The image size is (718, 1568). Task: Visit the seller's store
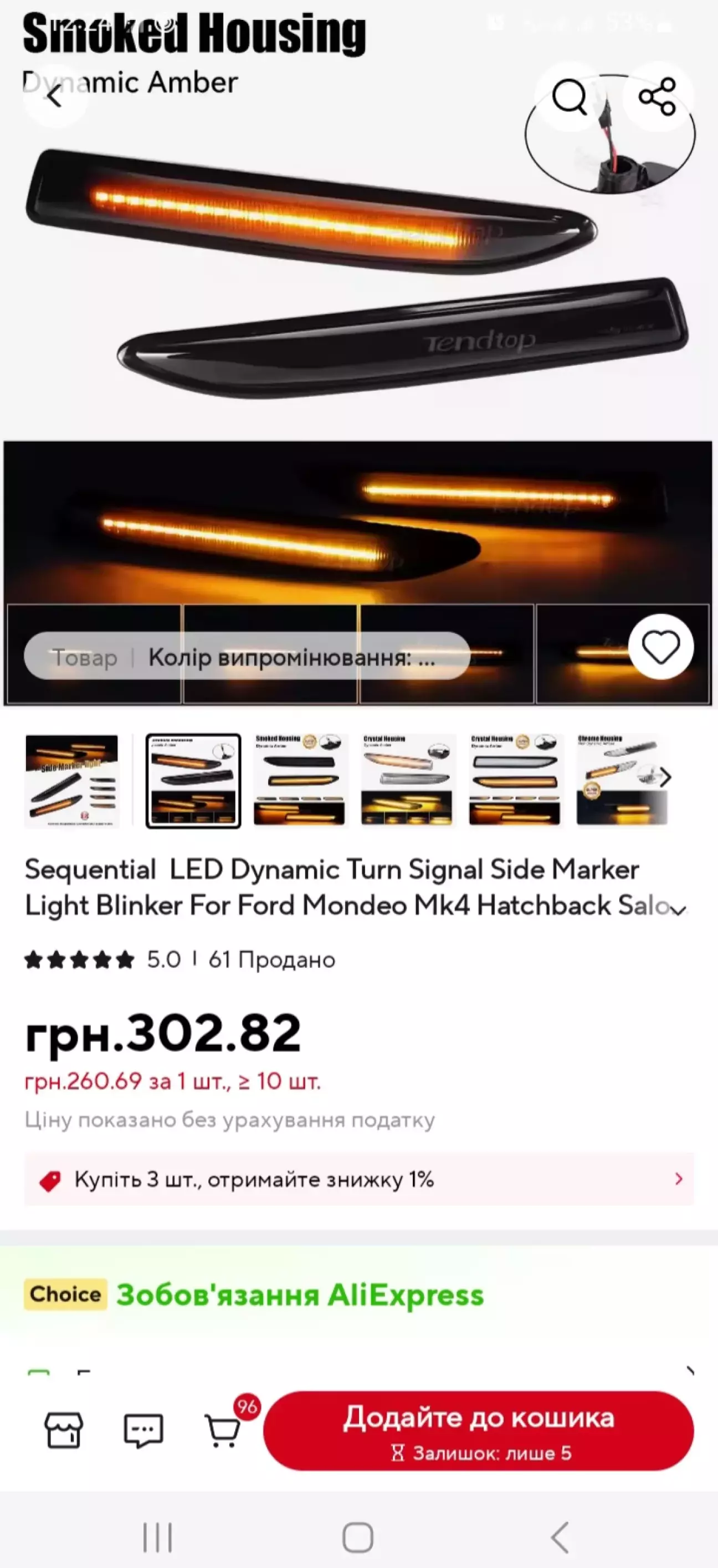point(64,1430)
